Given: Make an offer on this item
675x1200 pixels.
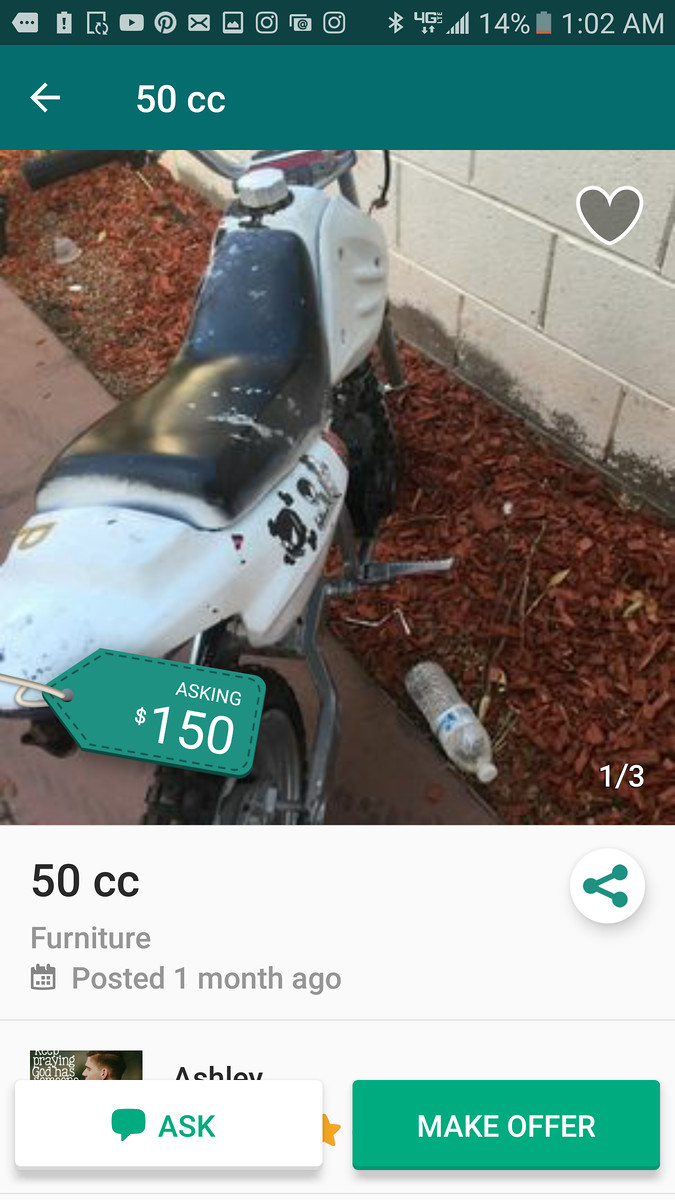Looking at the screenshot, I should (x=506, y=1125).
